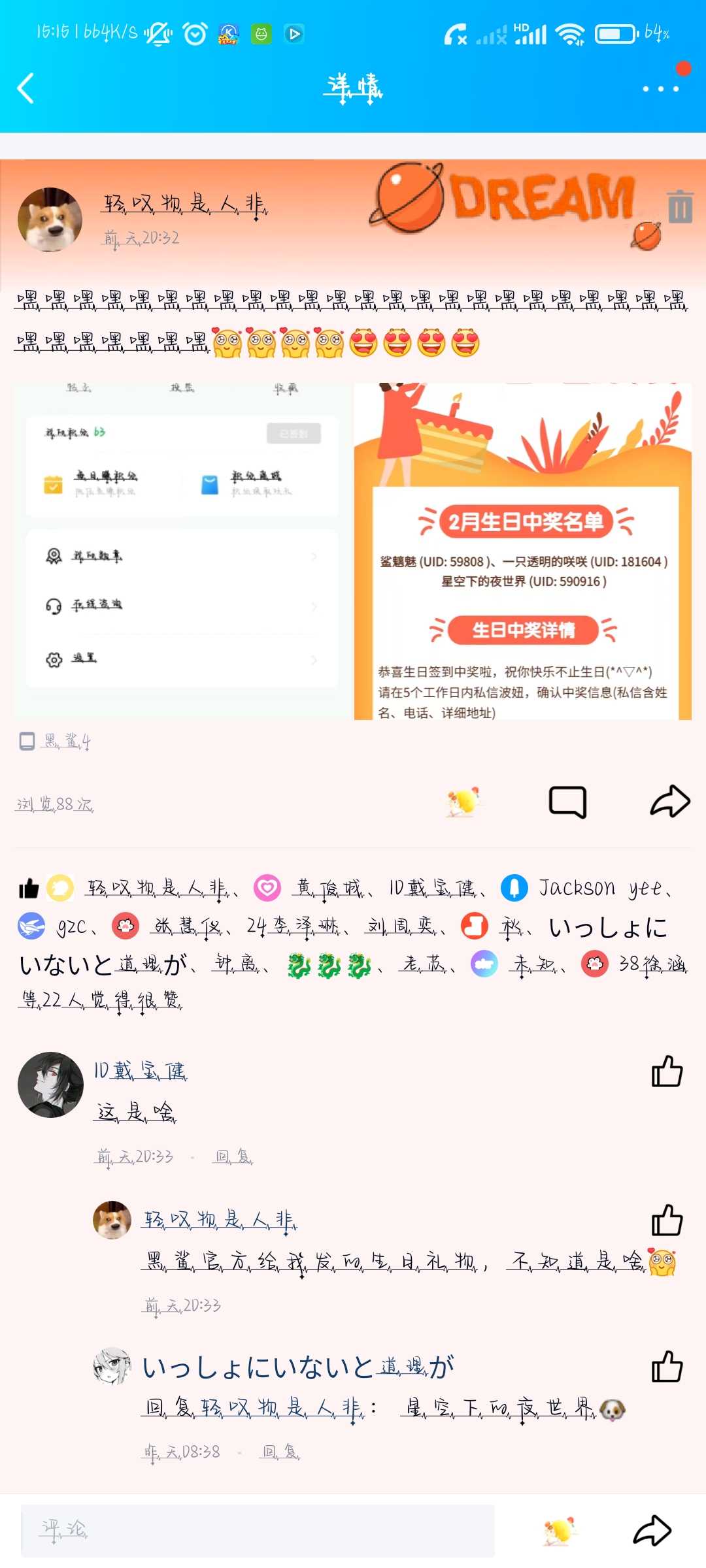This screenshot has height=1568, width=706.
Task: Open the birthday winners image in post
Action: [523, 551]
